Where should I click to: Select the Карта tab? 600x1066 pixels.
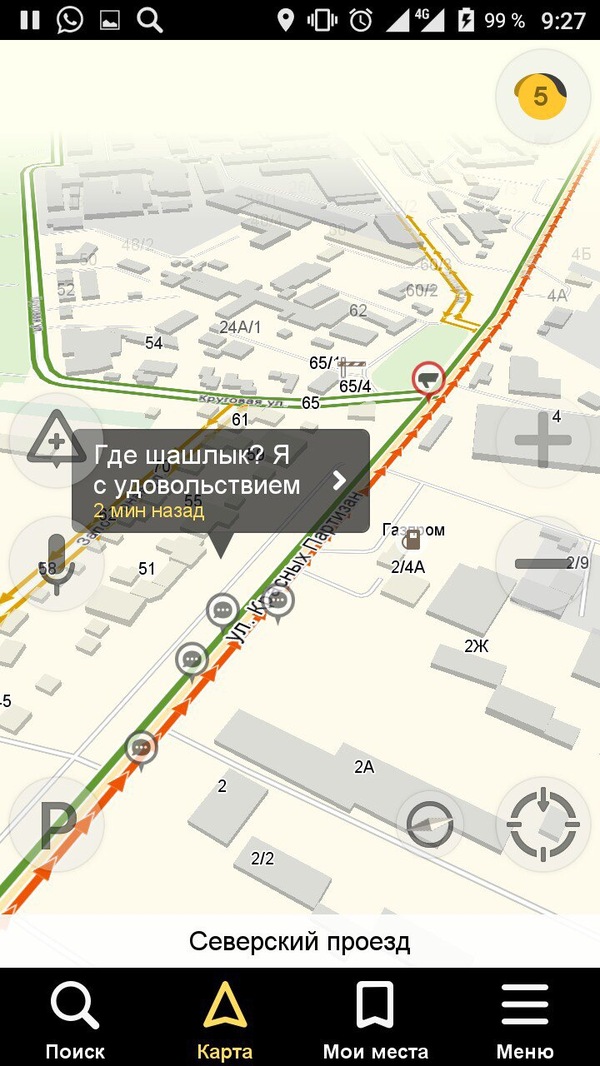pyautogui.click(x=225, y=1018)
